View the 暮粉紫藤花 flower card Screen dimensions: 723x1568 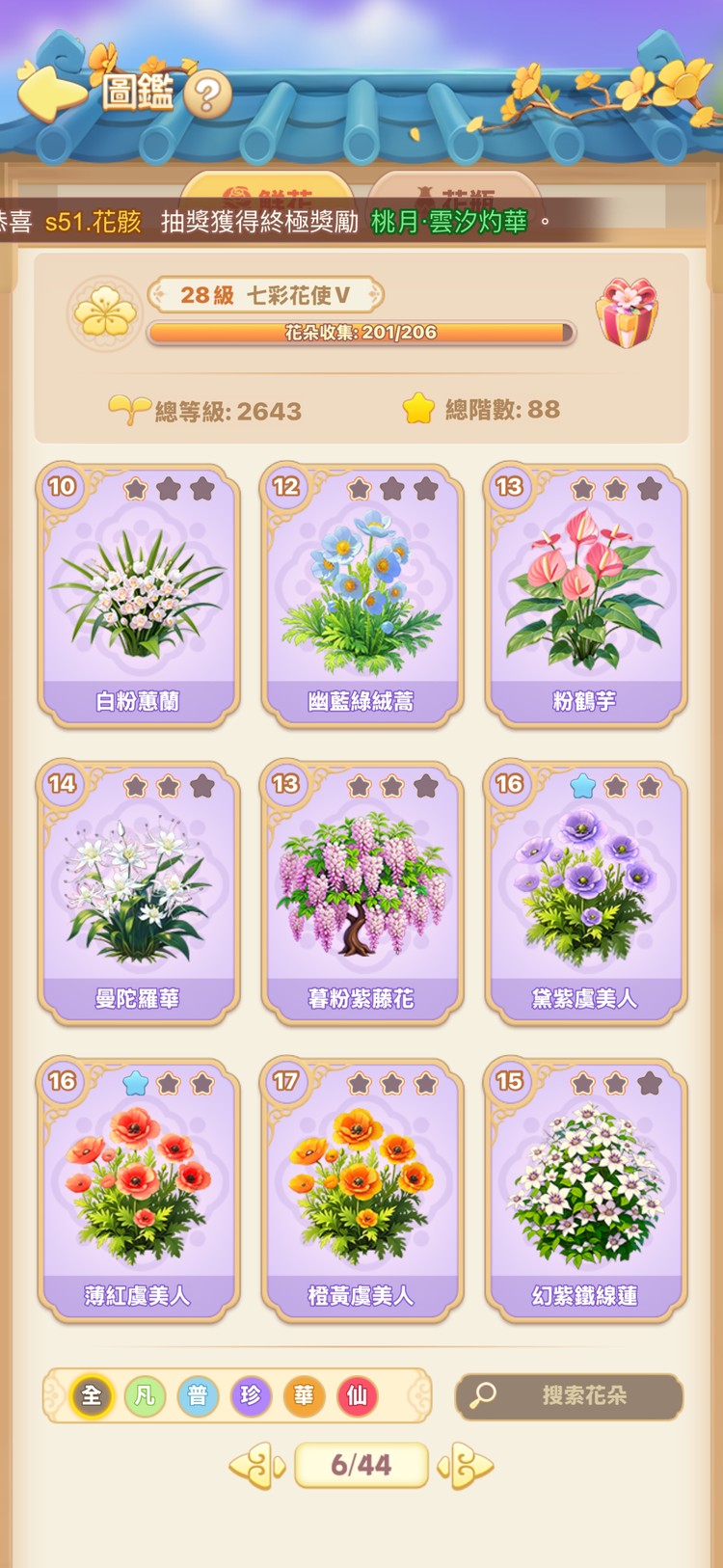pos(361,892)
